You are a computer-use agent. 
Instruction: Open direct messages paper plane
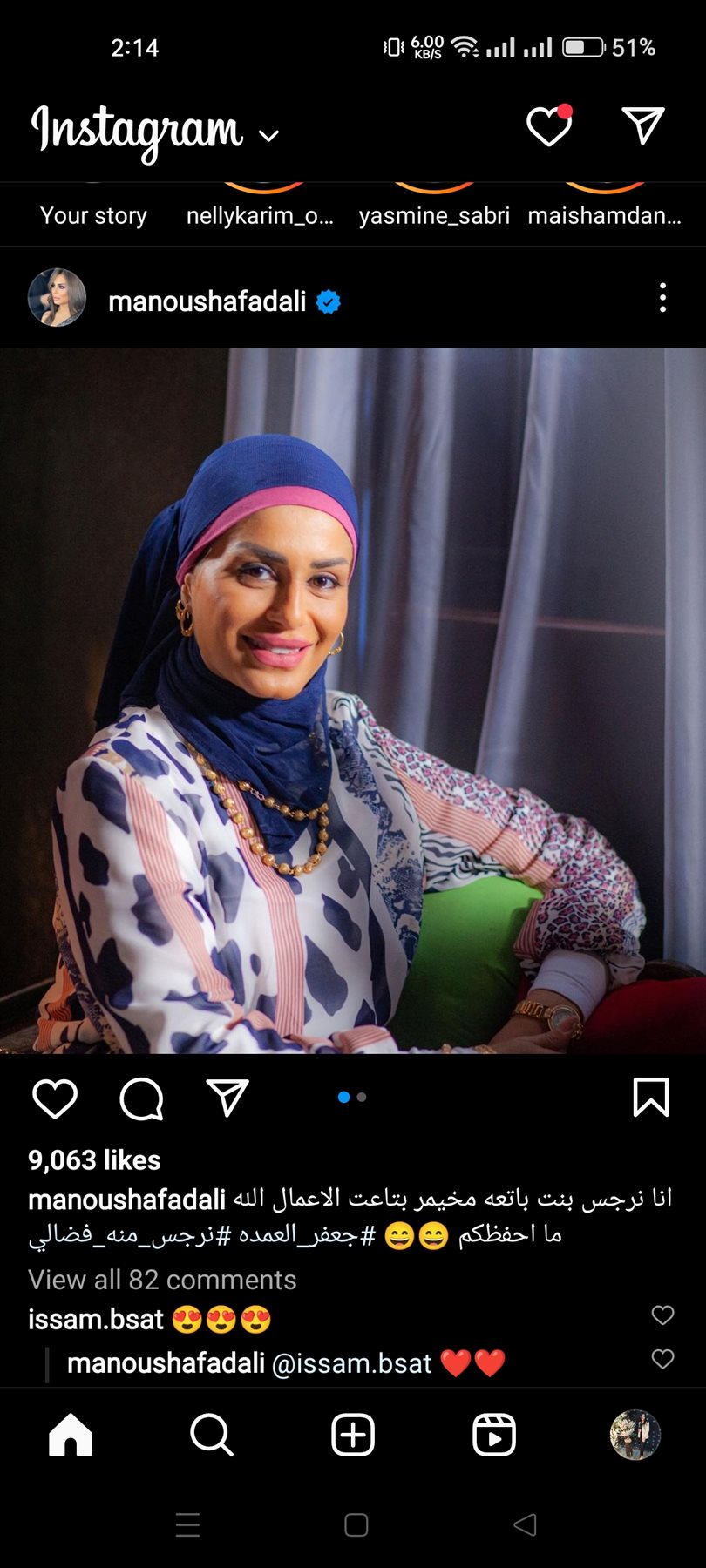[643, 126]
